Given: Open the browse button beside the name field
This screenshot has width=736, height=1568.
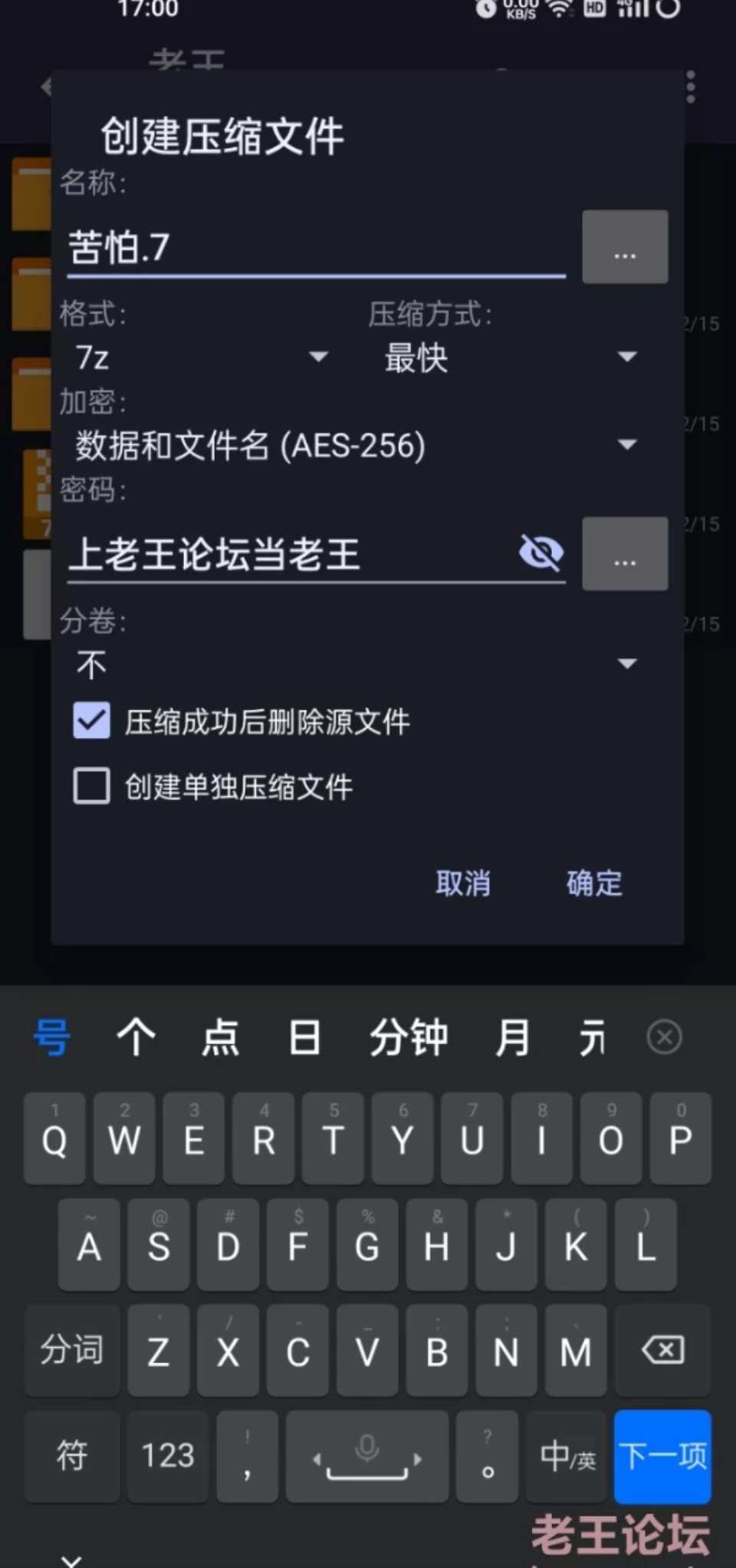Looking at the screenshot, I should 625,247.
